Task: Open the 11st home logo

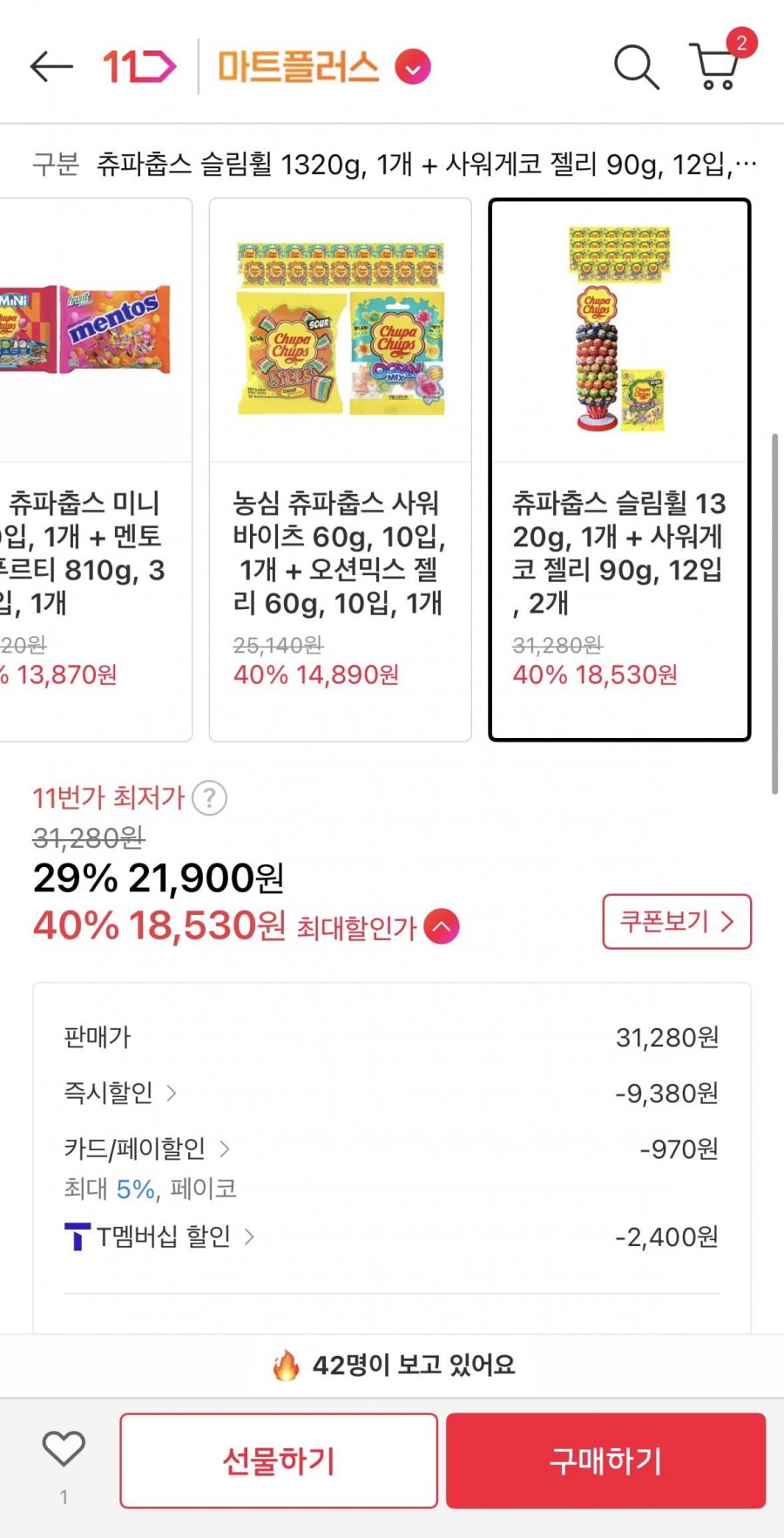Action: 139,66
